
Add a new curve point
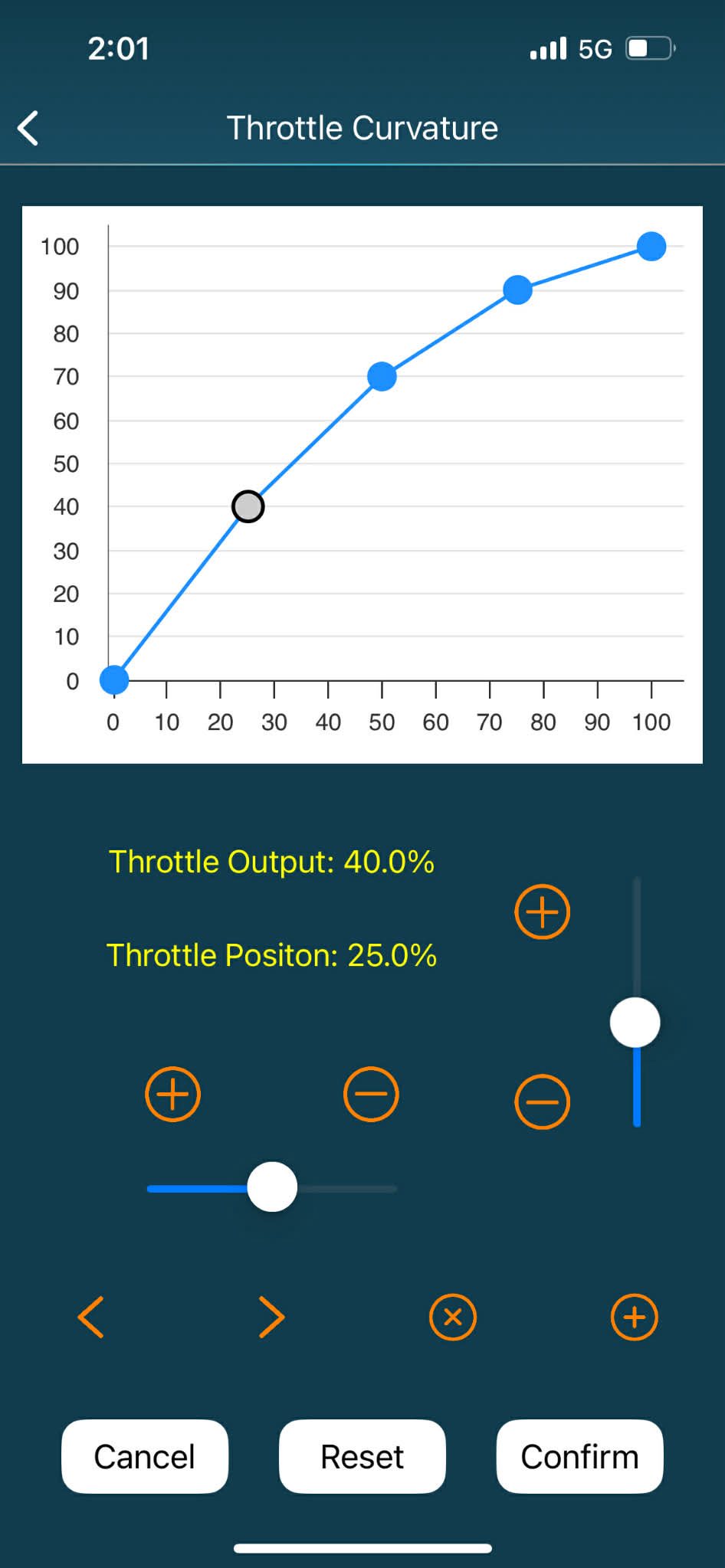tap(634, 1318)
